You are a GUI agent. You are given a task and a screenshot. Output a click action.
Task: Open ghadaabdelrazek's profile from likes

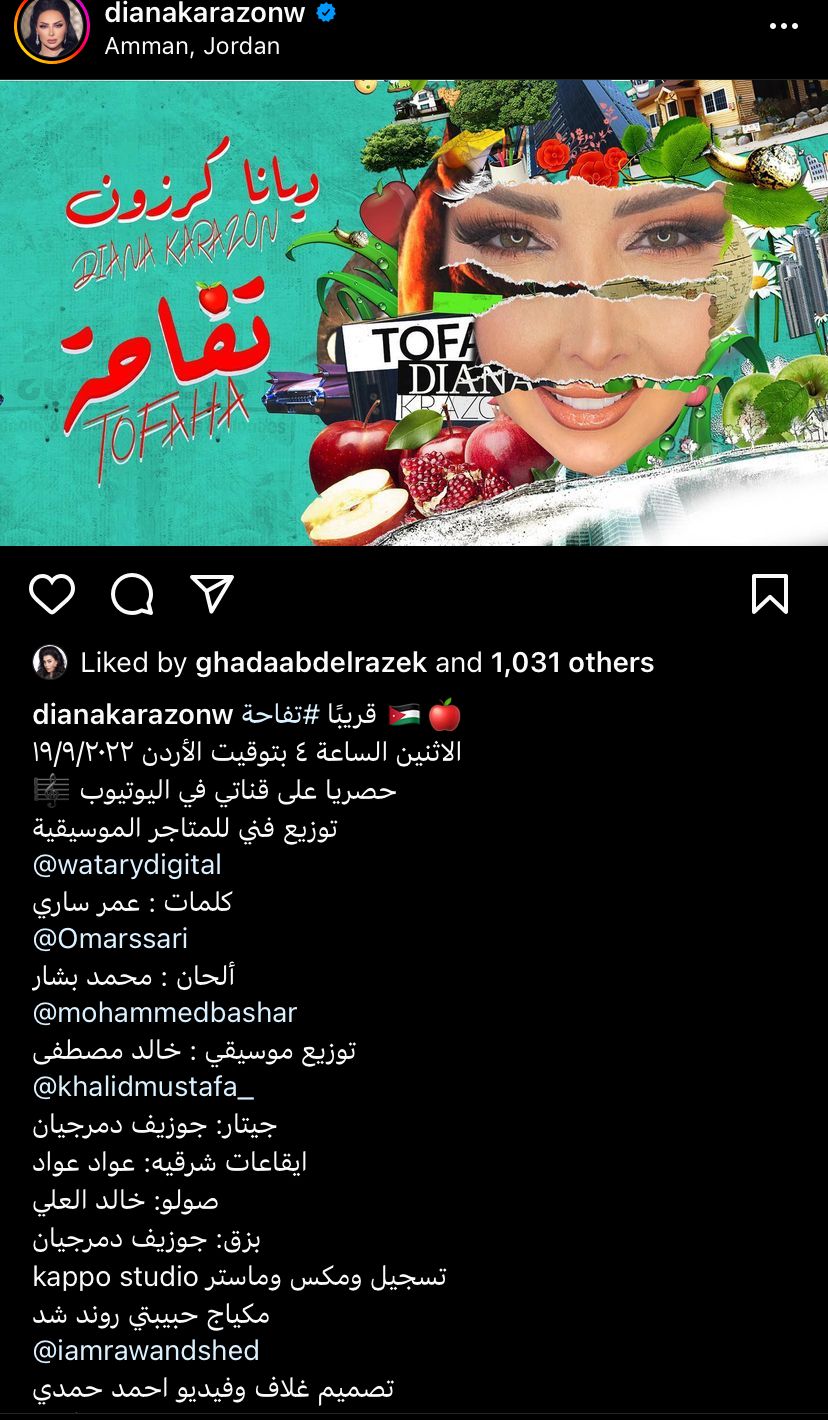(x=311, y=662)
